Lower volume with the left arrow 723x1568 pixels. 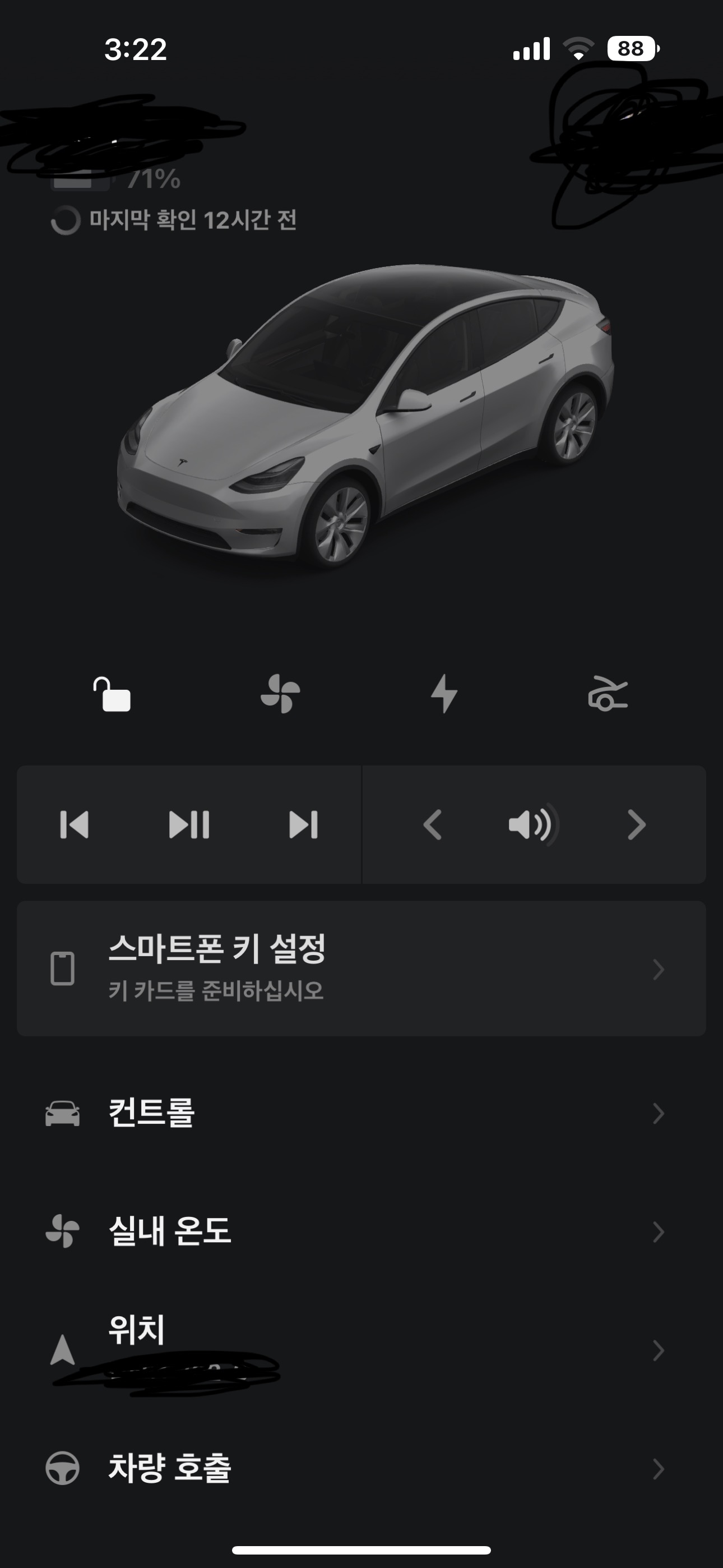pyautogui.click(x=432, y=825)
